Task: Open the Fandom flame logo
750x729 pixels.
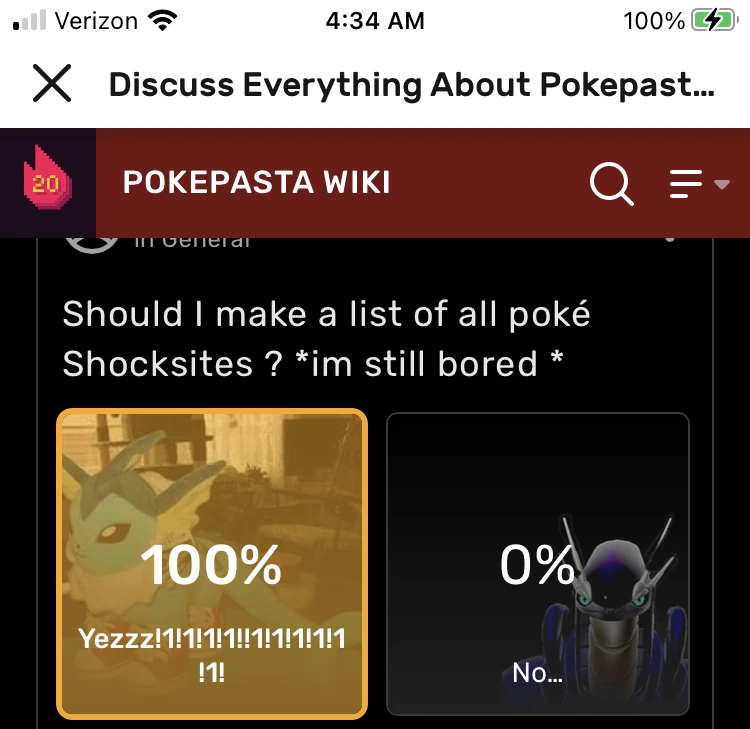Action: 47,182
